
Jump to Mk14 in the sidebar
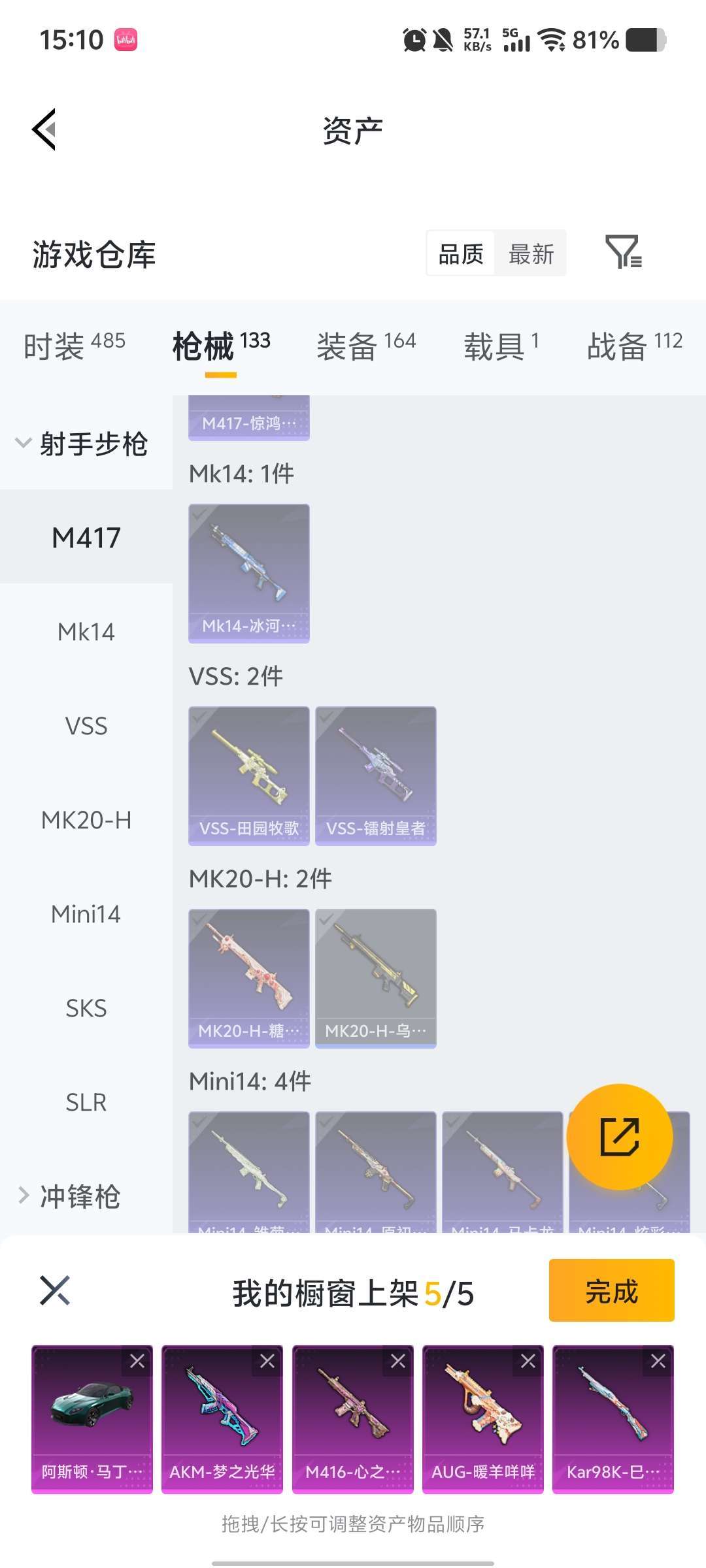tap(86, 632)
